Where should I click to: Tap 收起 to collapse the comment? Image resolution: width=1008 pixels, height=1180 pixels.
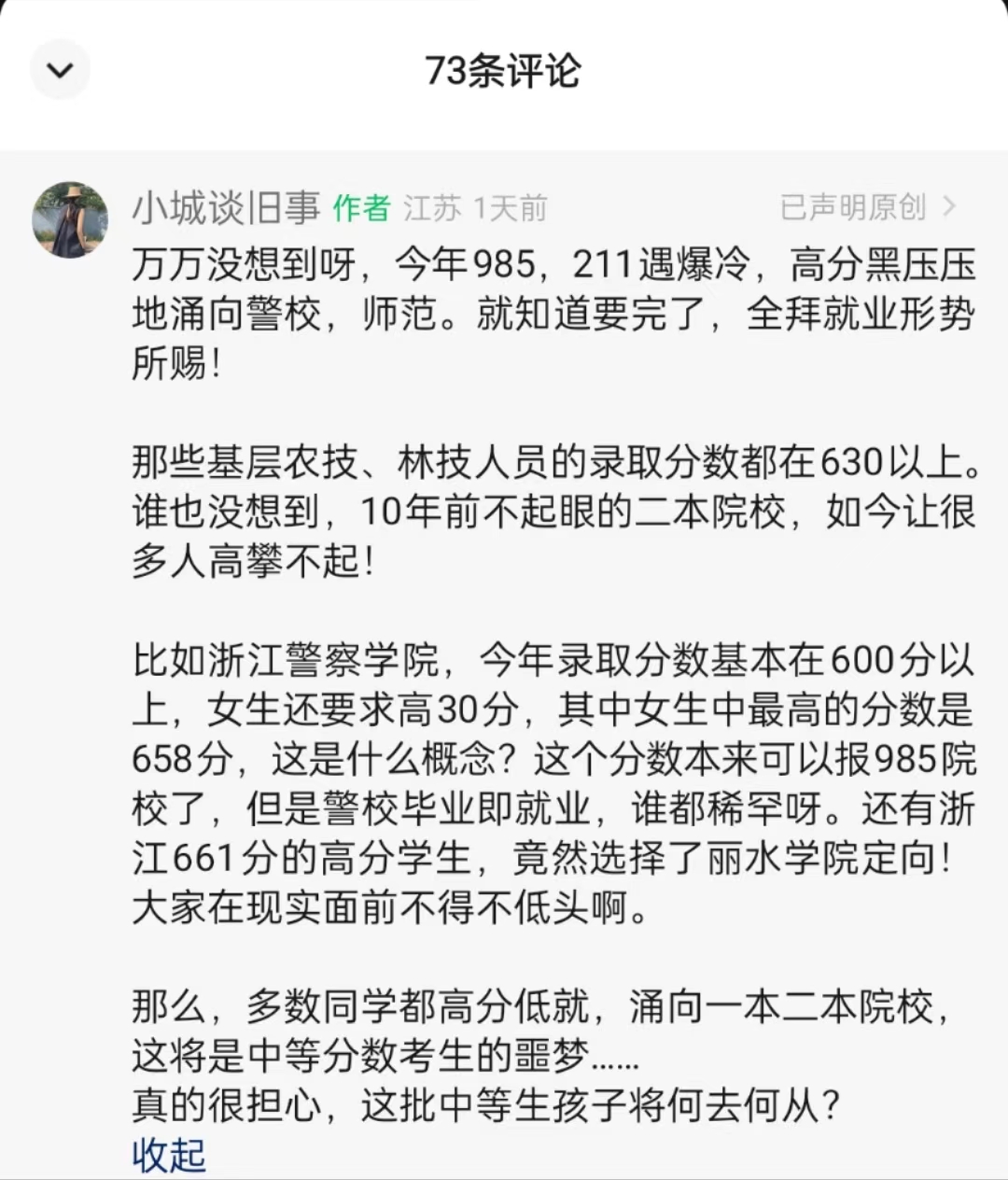pyautogui.click(x=168, y=1155)
